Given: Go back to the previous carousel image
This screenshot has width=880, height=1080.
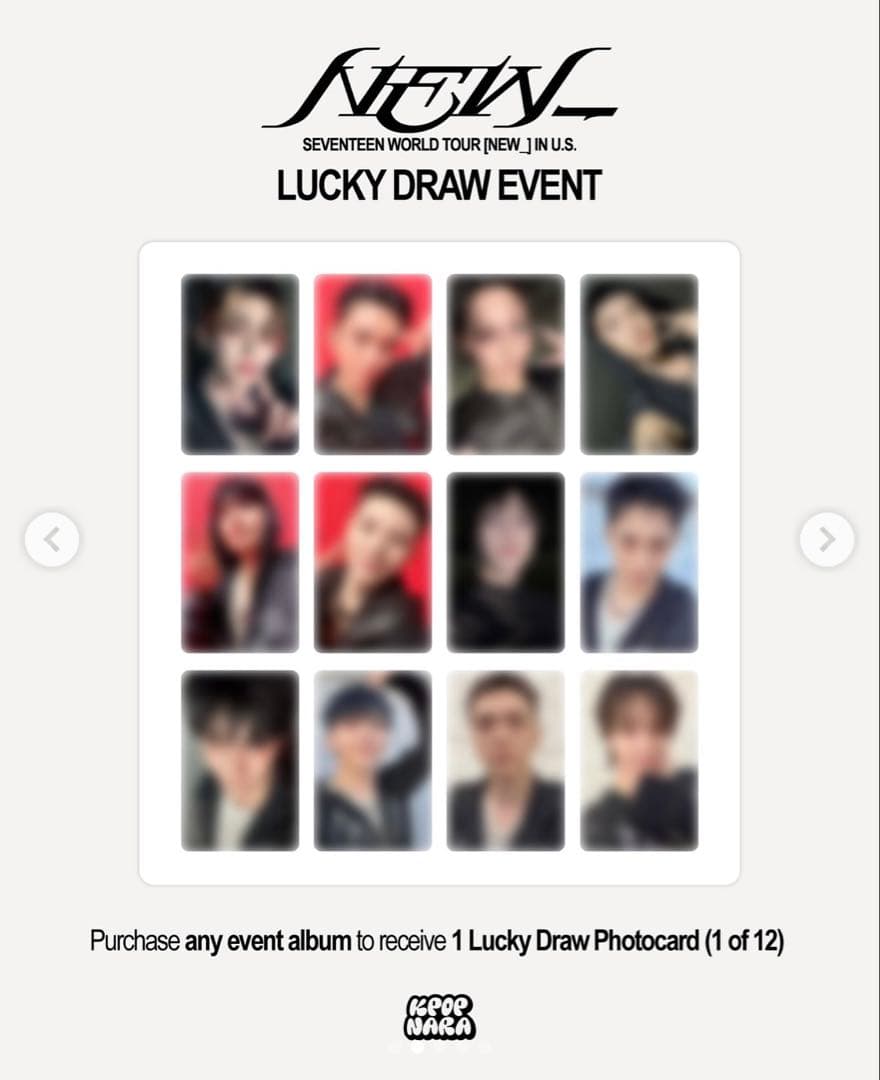Looking at the screenshot, I should [52, 539].
